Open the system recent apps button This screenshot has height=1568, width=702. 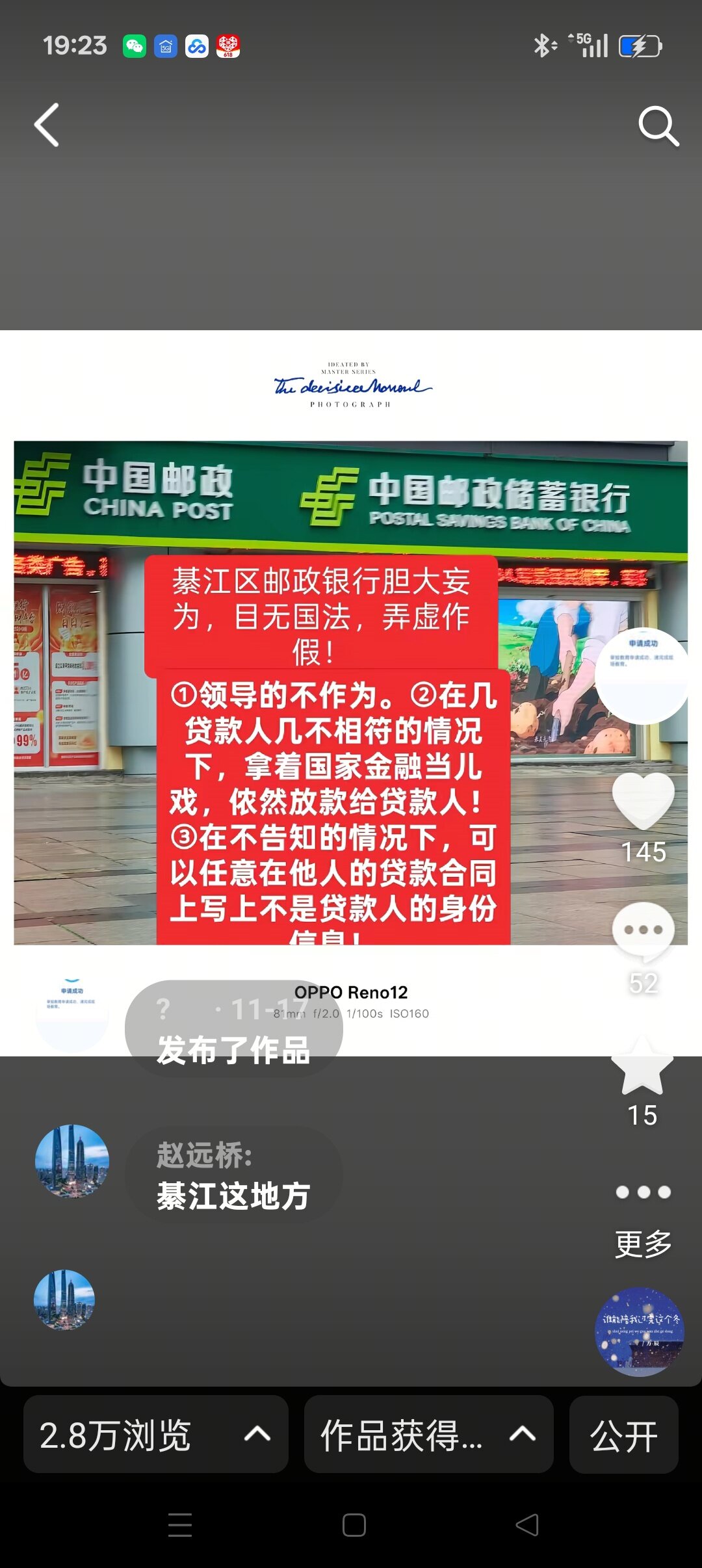[180, 1525]
